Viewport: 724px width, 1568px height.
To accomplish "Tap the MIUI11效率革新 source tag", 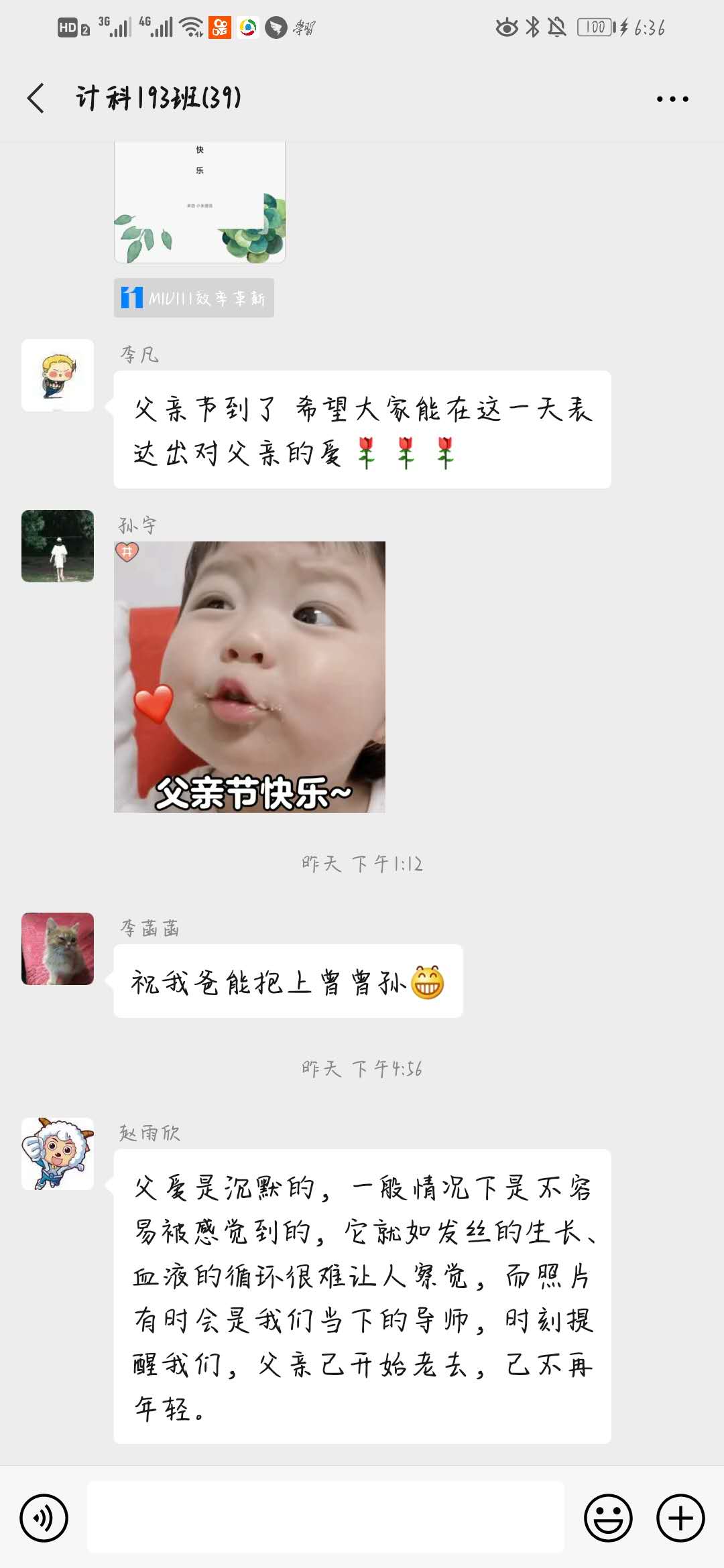I will click(194, 298).
